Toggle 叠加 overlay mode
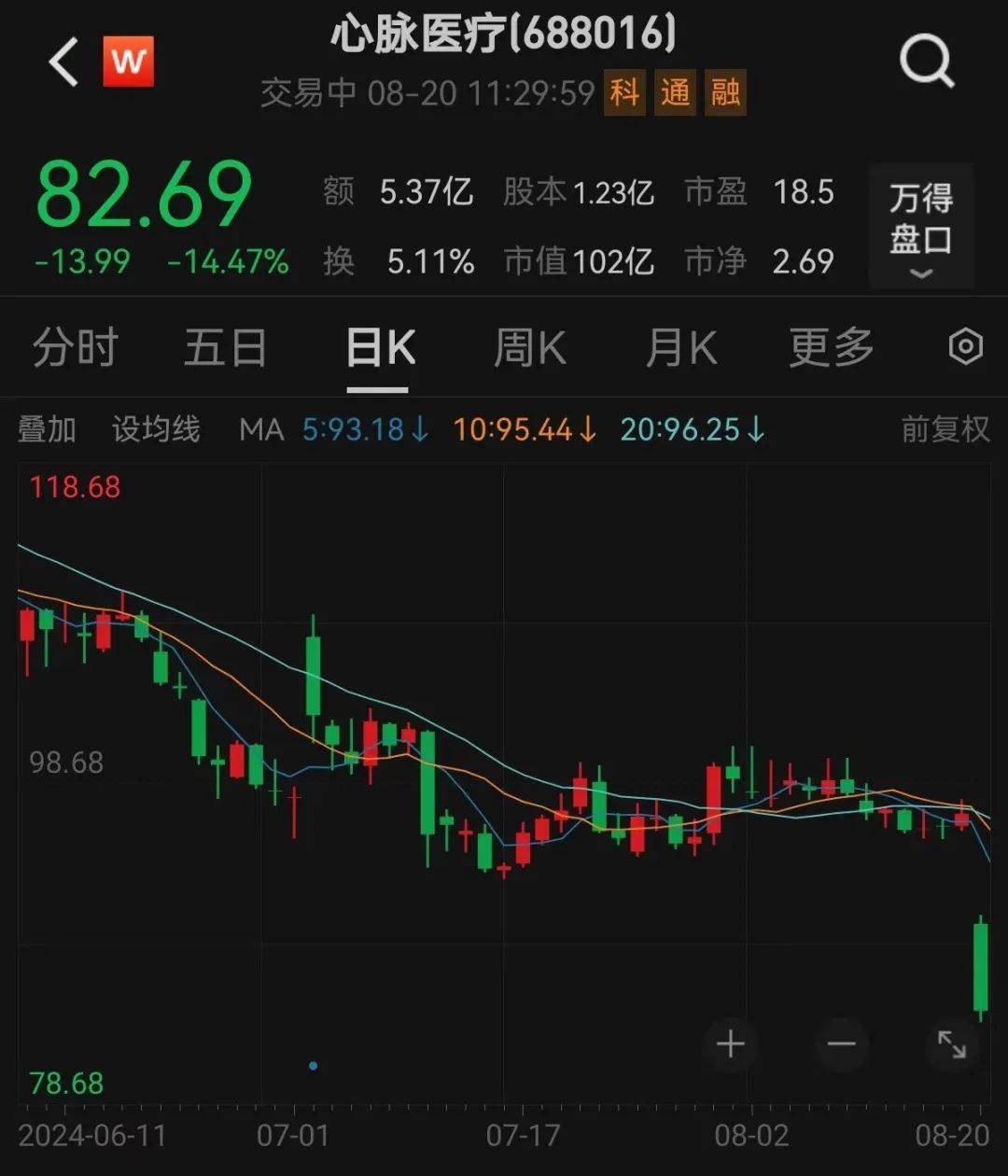The height and width of the screenshot is (1176, 1008). point(49,429)
